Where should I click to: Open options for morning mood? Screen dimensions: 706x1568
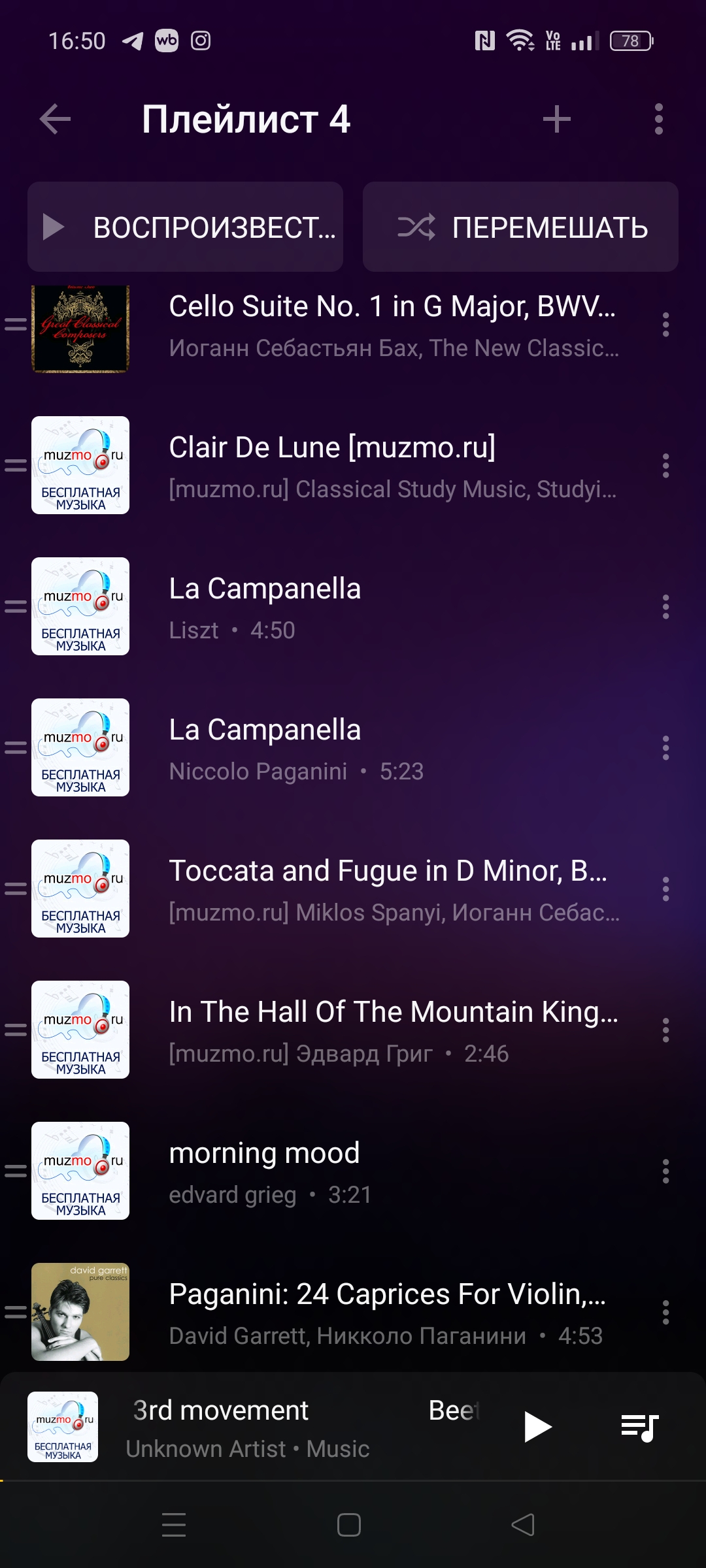coord(665,1171)
